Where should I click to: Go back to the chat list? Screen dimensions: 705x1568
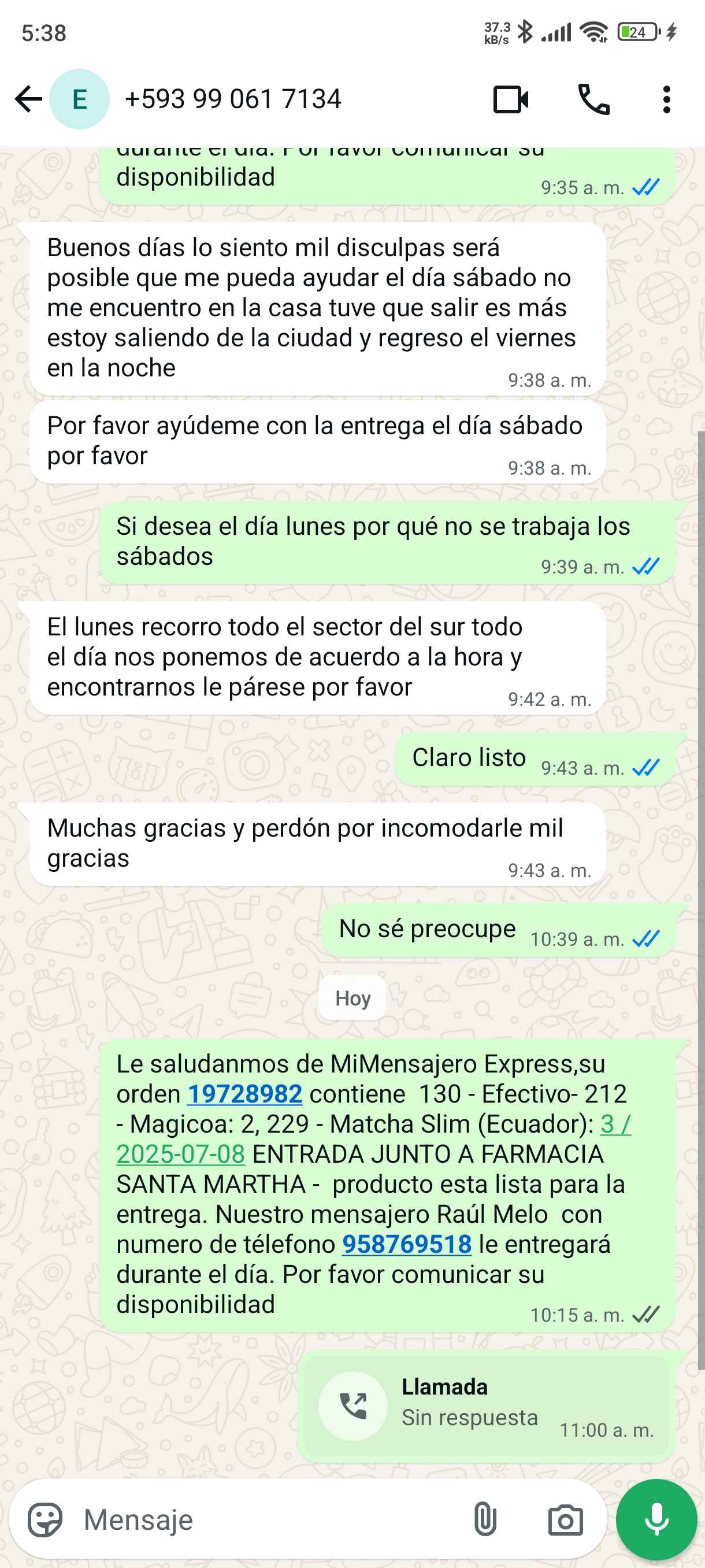(x=28, y=99)
